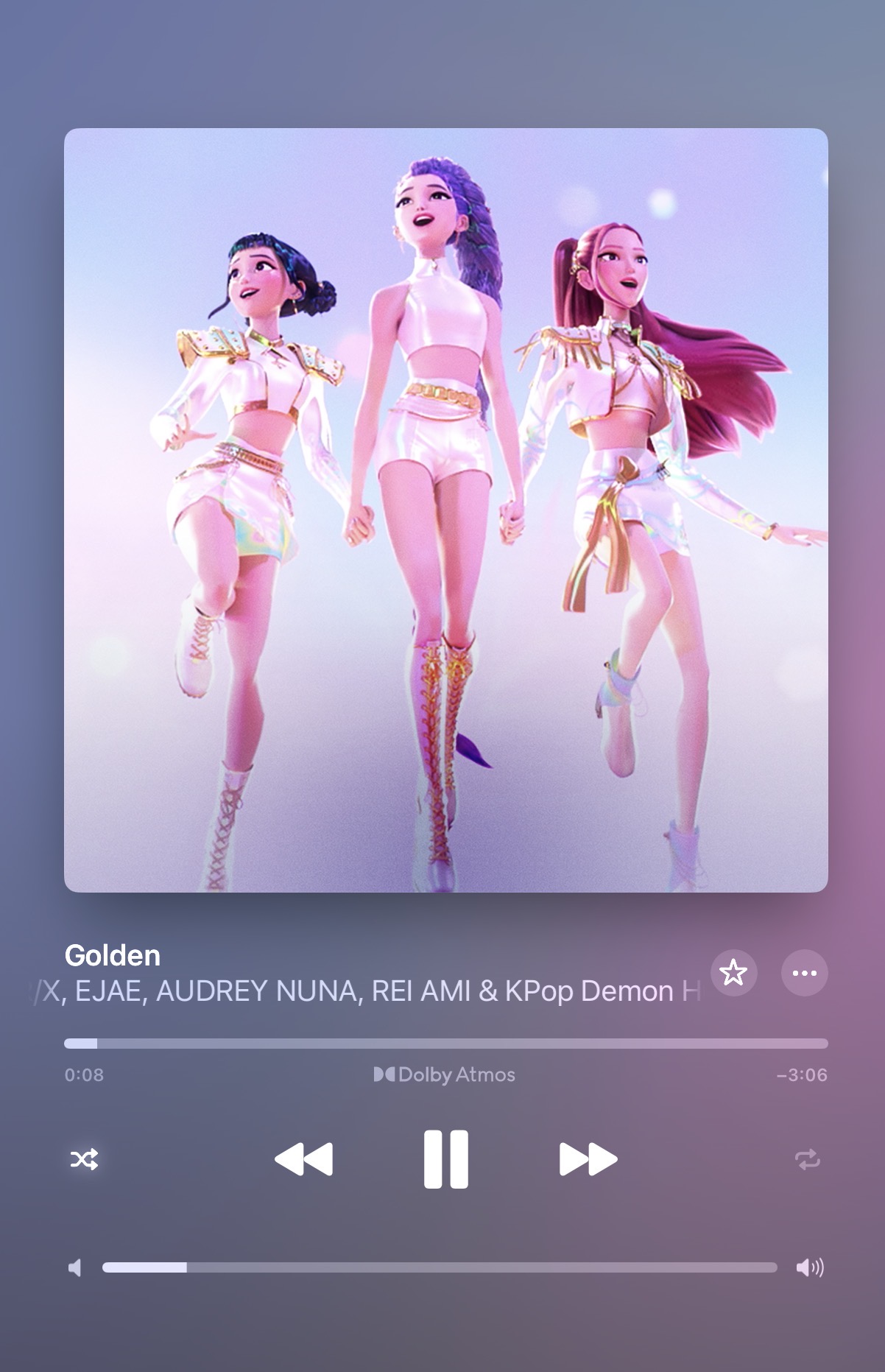The width and height of the screenshot is (885, 1372).
Task: Skip to the next track
Action: pos(588,1159)
